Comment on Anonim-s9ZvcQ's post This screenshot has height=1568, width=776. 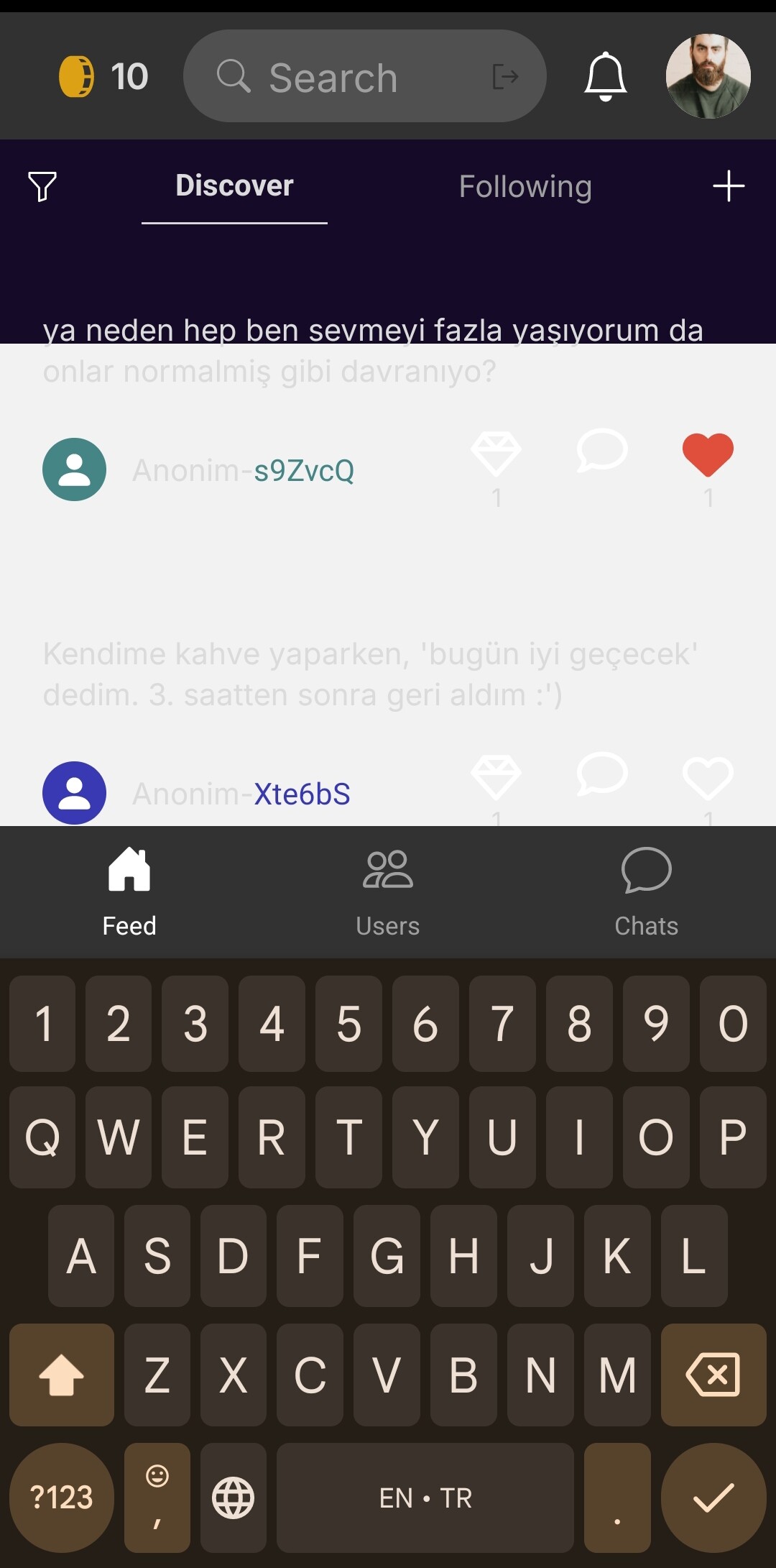602,451
